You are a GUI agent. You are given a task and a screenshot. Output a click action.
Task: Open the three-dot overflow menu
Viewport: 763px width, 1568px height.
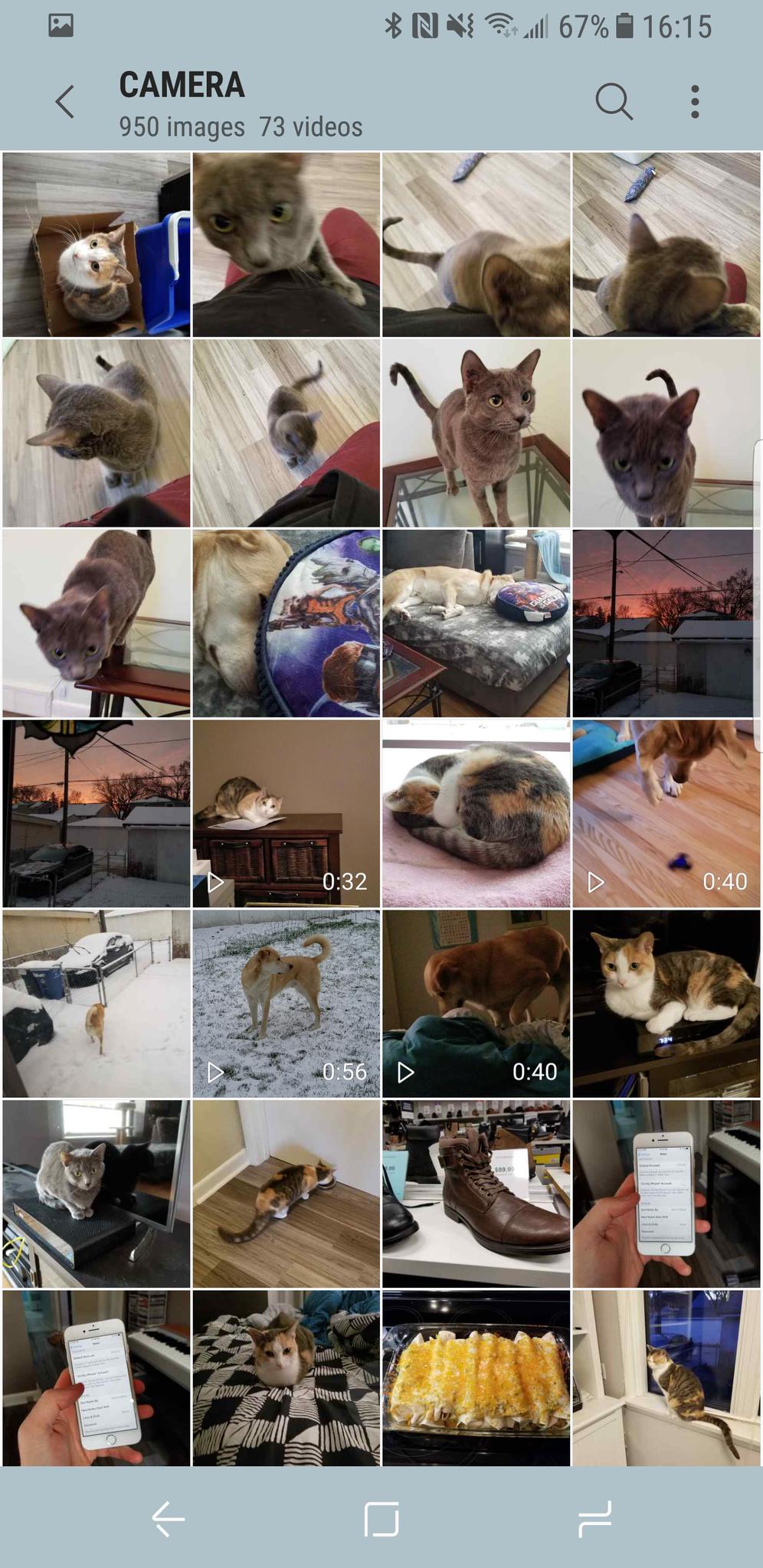click(x=695, y=102)
